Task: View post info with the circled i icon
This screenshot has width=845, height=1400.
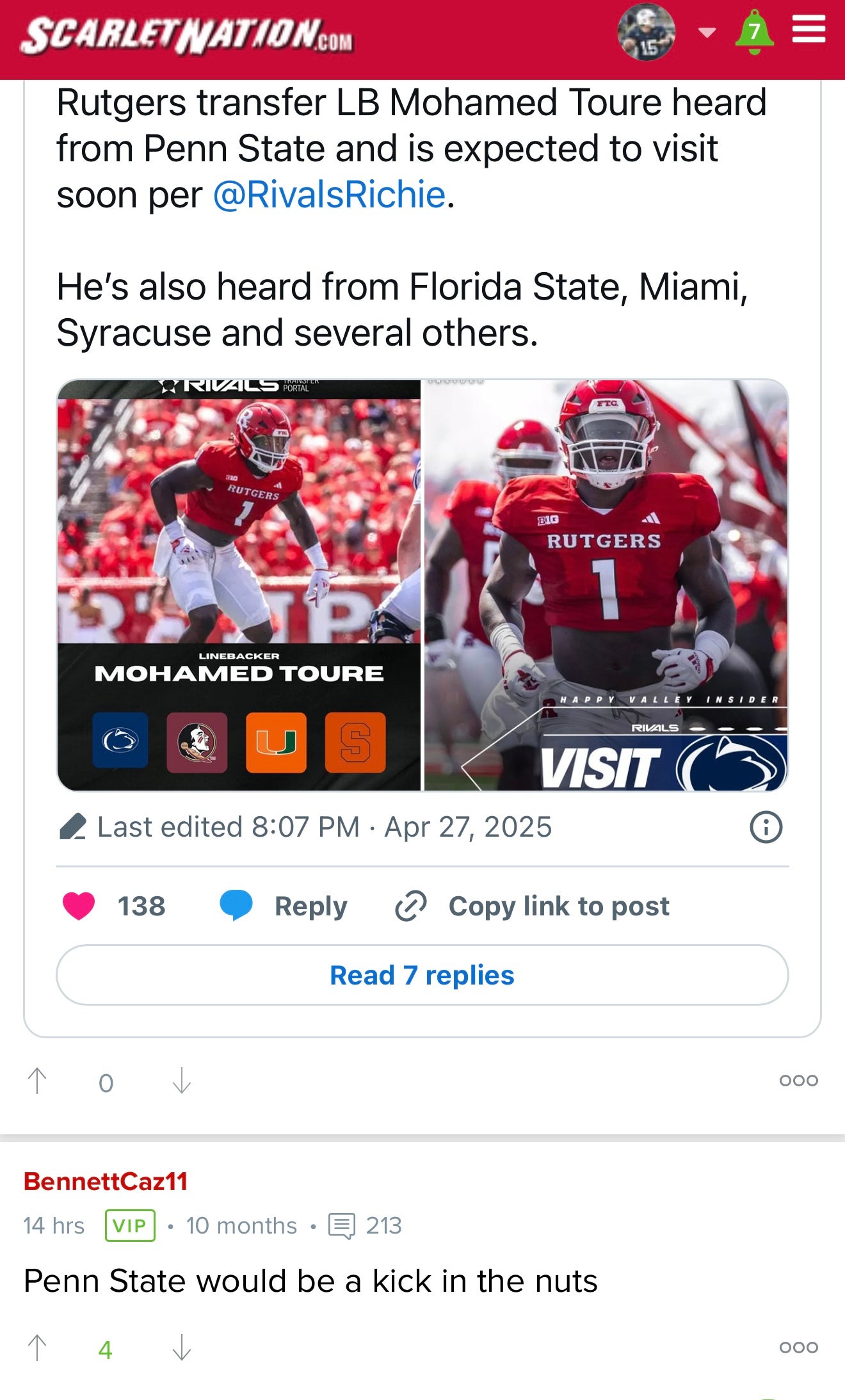Action: (x=766, y=826)
